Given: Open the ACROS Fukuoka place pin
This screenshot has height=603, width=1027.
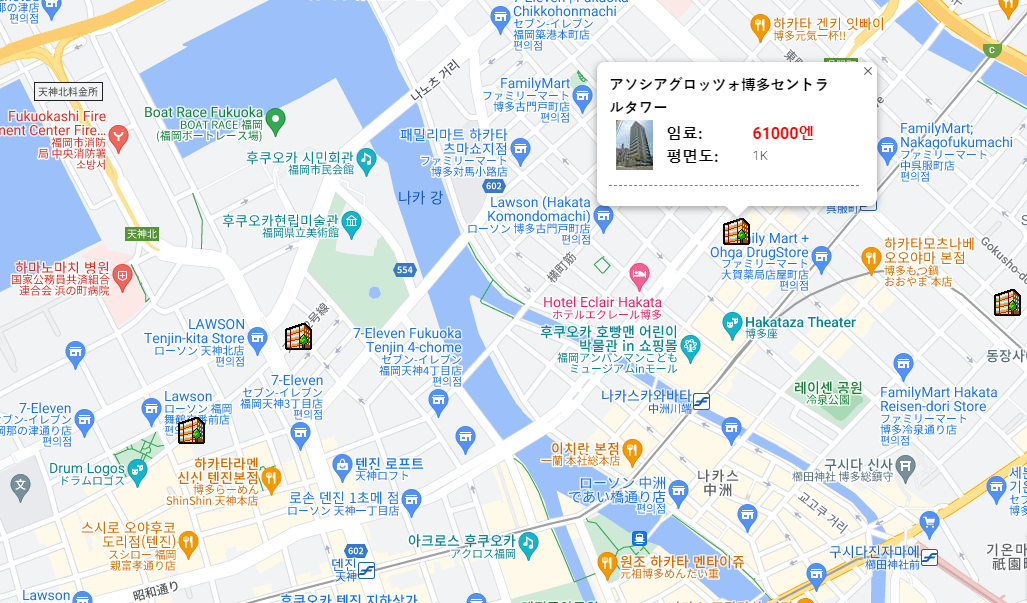Looking at the screenshot, I should click(528, 541).
